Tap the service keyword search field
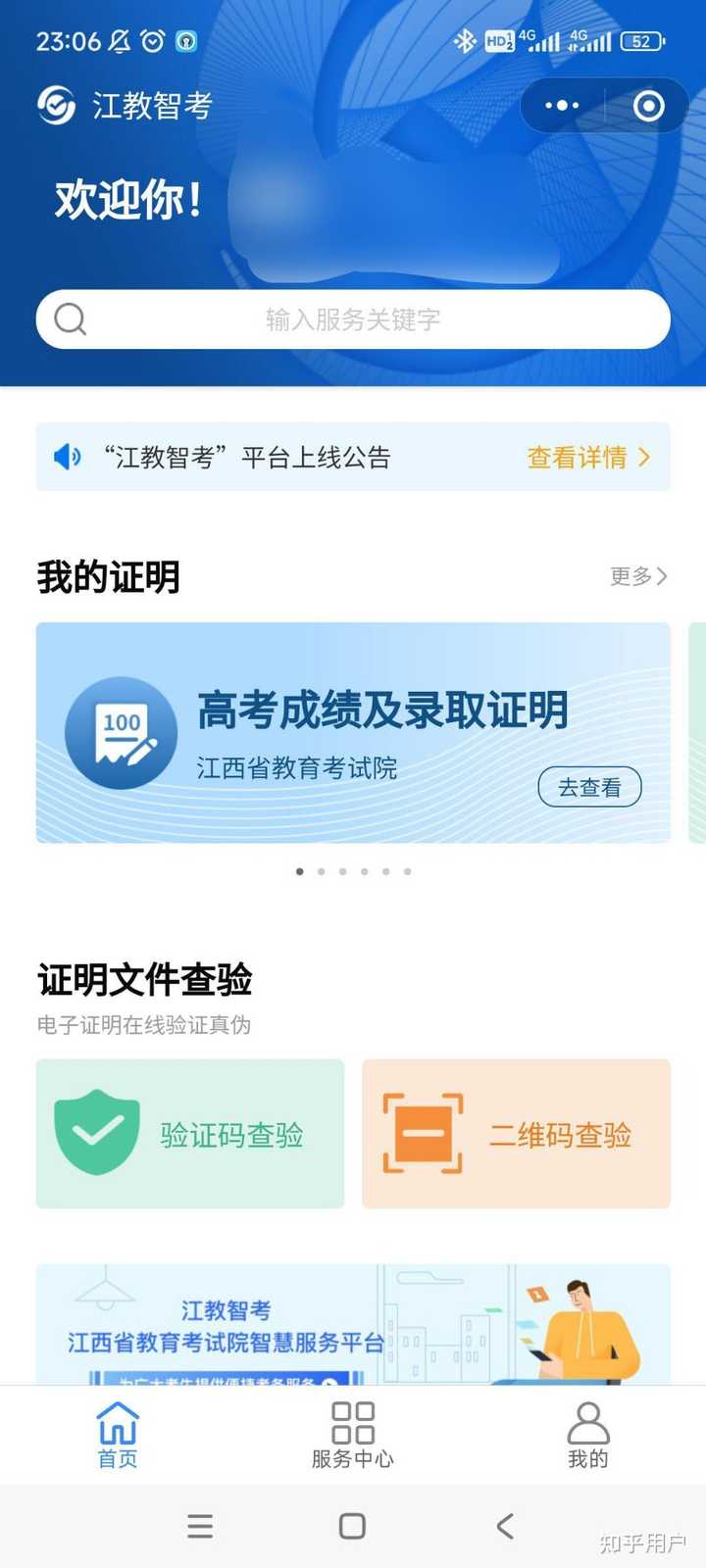 pyautogui.click(x=353, y=319)
